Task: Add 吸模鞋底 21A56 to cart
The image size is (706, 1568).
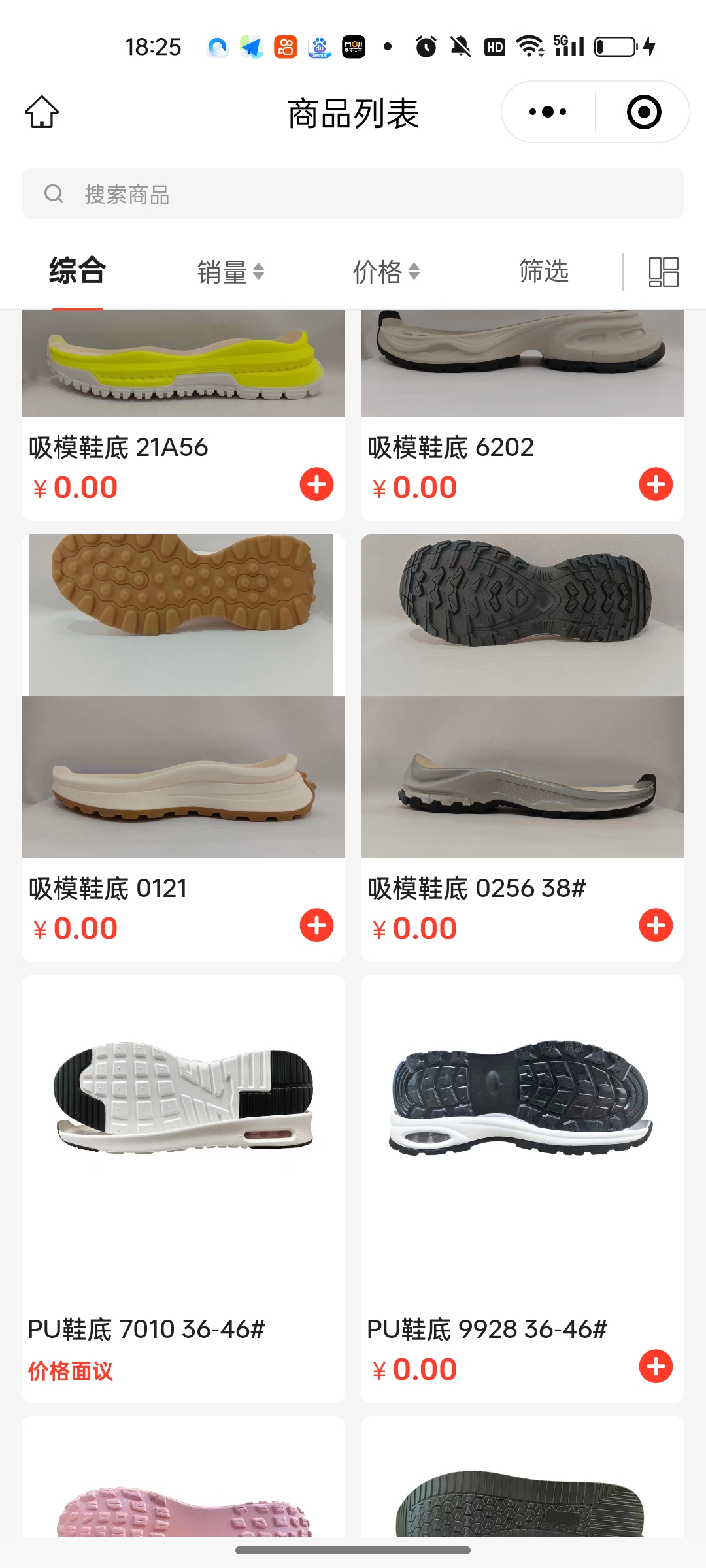Action: pyautogui.click(x=316, y=485)
